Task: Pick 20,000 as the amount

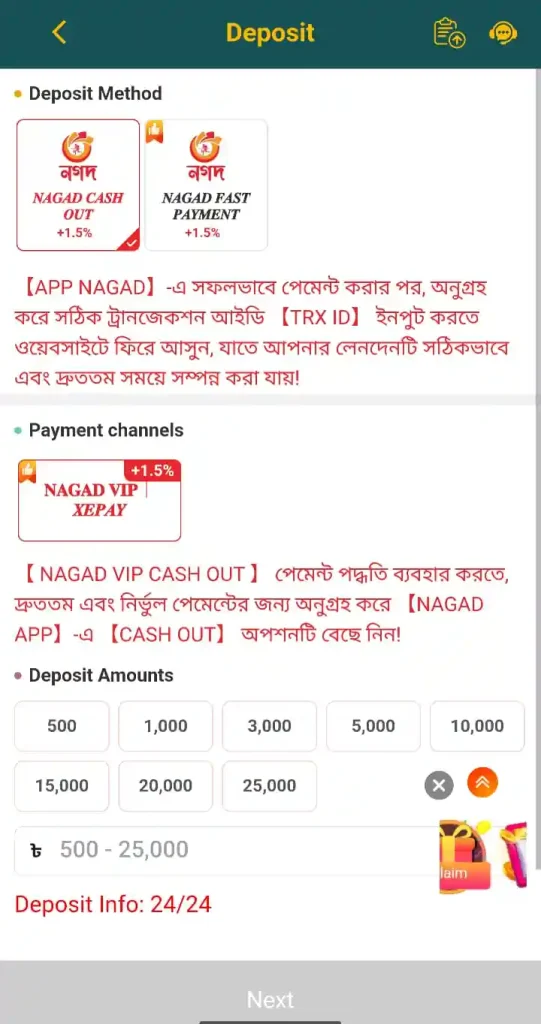Action: coord(165,786)
